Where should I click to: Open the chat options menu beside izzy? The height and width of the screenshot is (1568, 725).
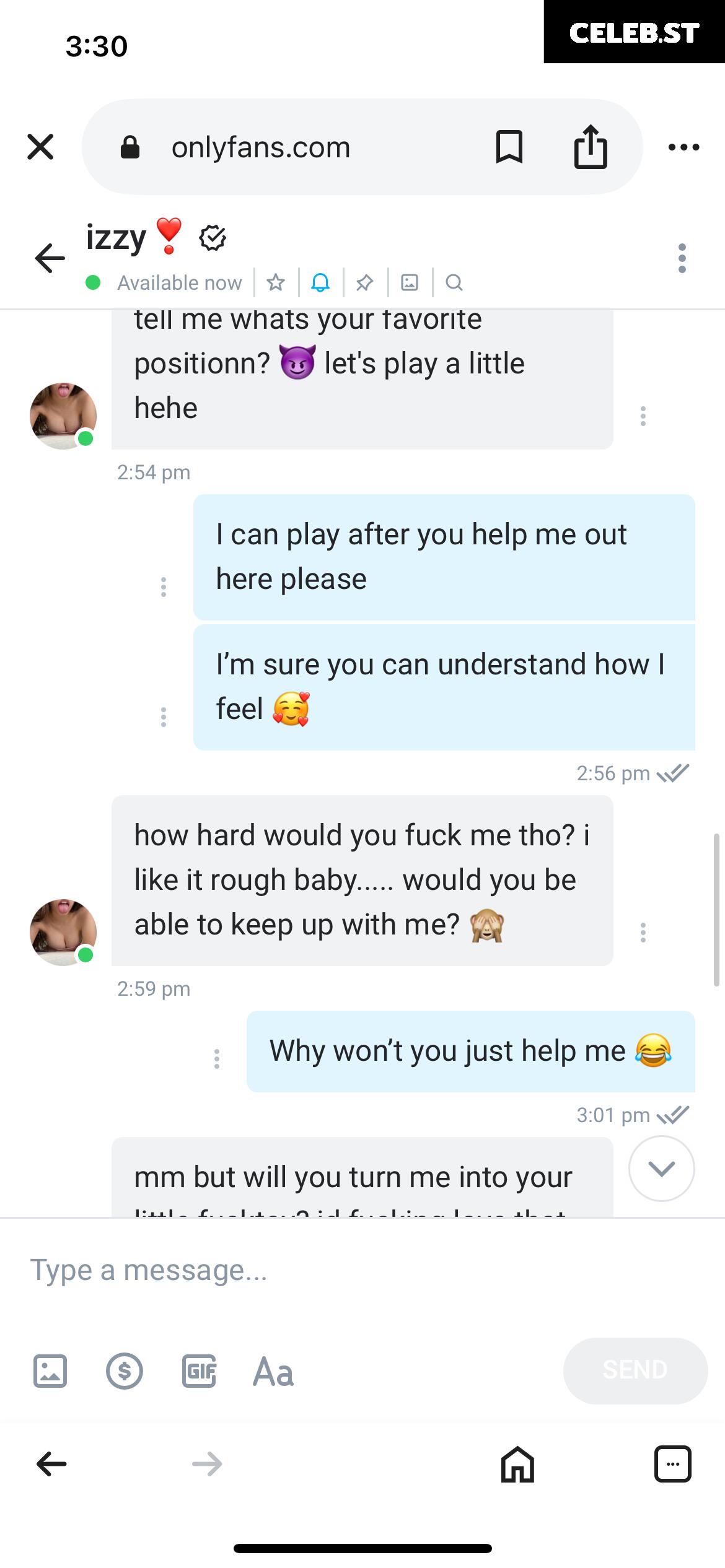click(x=682, y=258)
